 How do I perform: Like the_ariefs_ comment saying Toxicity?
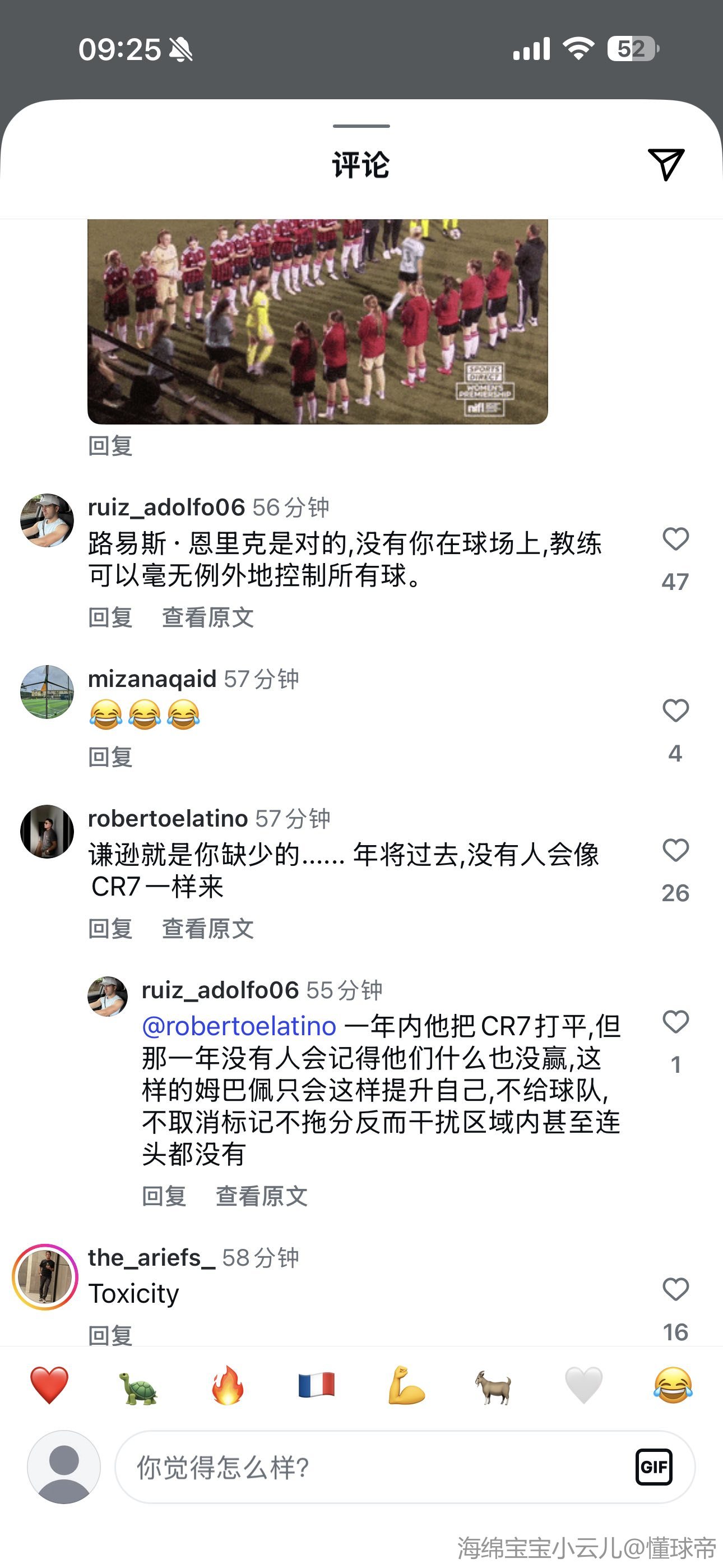[675, 1289]
